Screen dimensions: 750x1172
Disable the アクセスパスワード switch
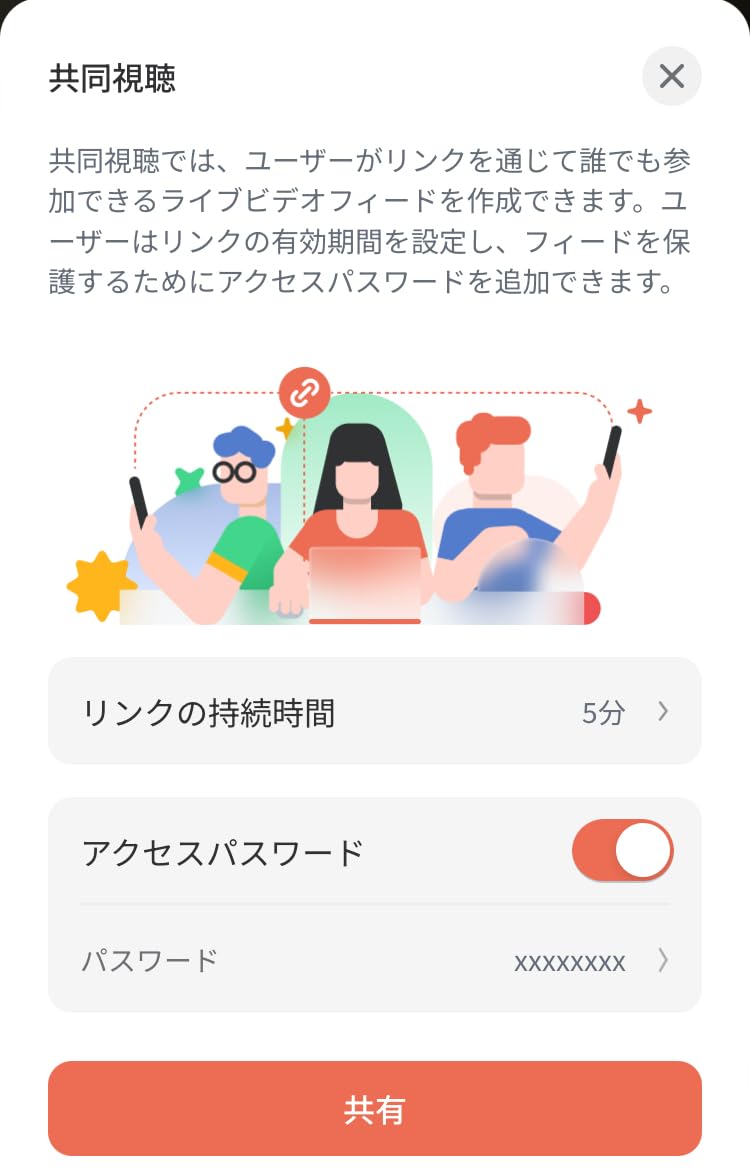point(622,852)
